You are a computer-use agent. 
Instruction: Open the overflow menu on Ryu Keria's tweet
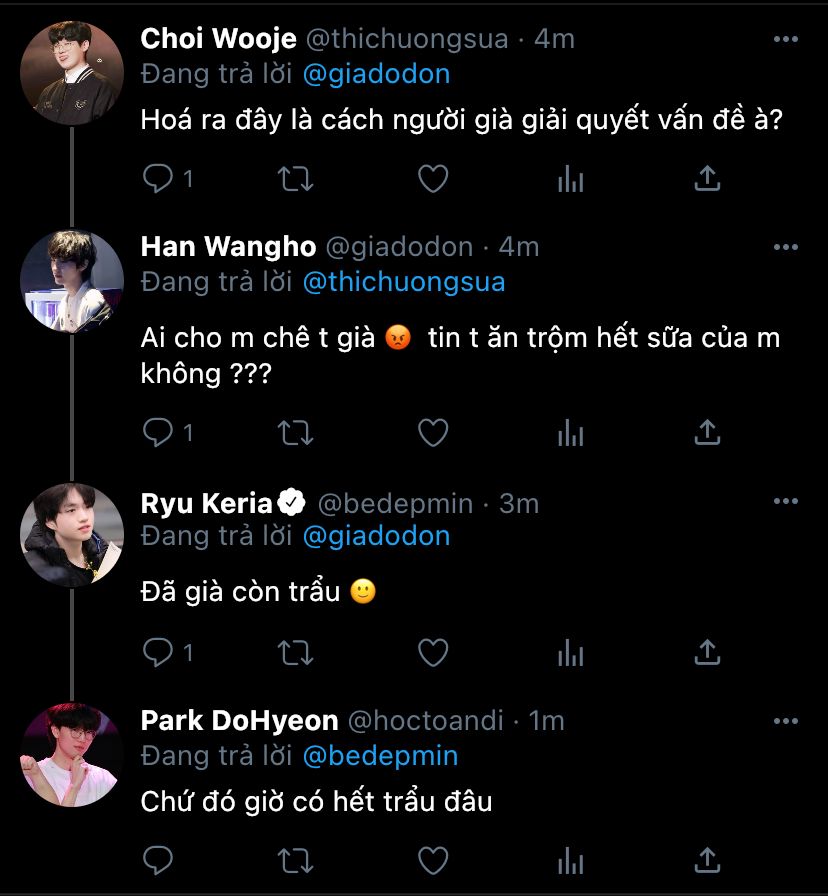point(786,501)
